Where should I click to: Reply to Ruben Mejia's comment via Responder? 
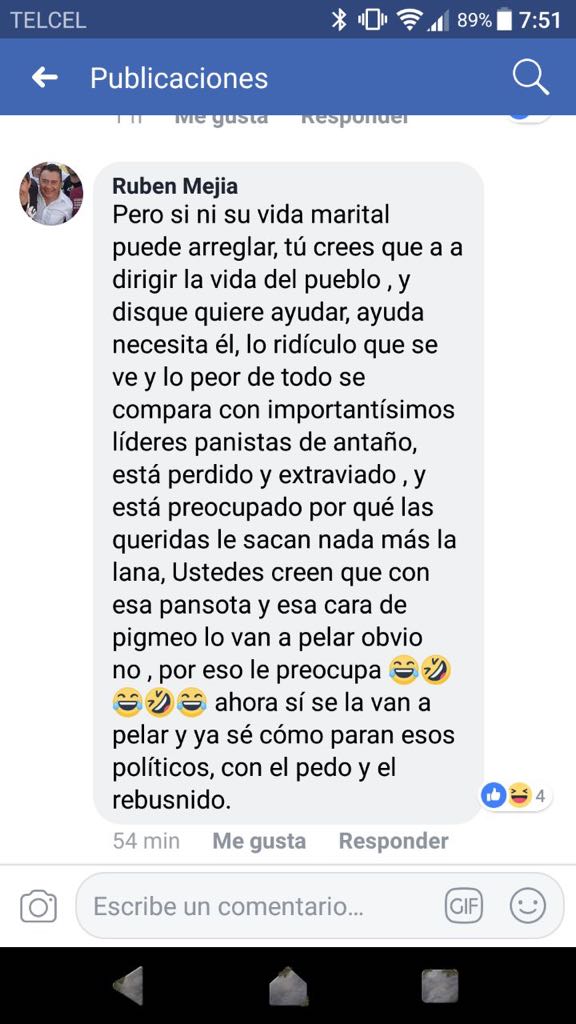(394, 840)
